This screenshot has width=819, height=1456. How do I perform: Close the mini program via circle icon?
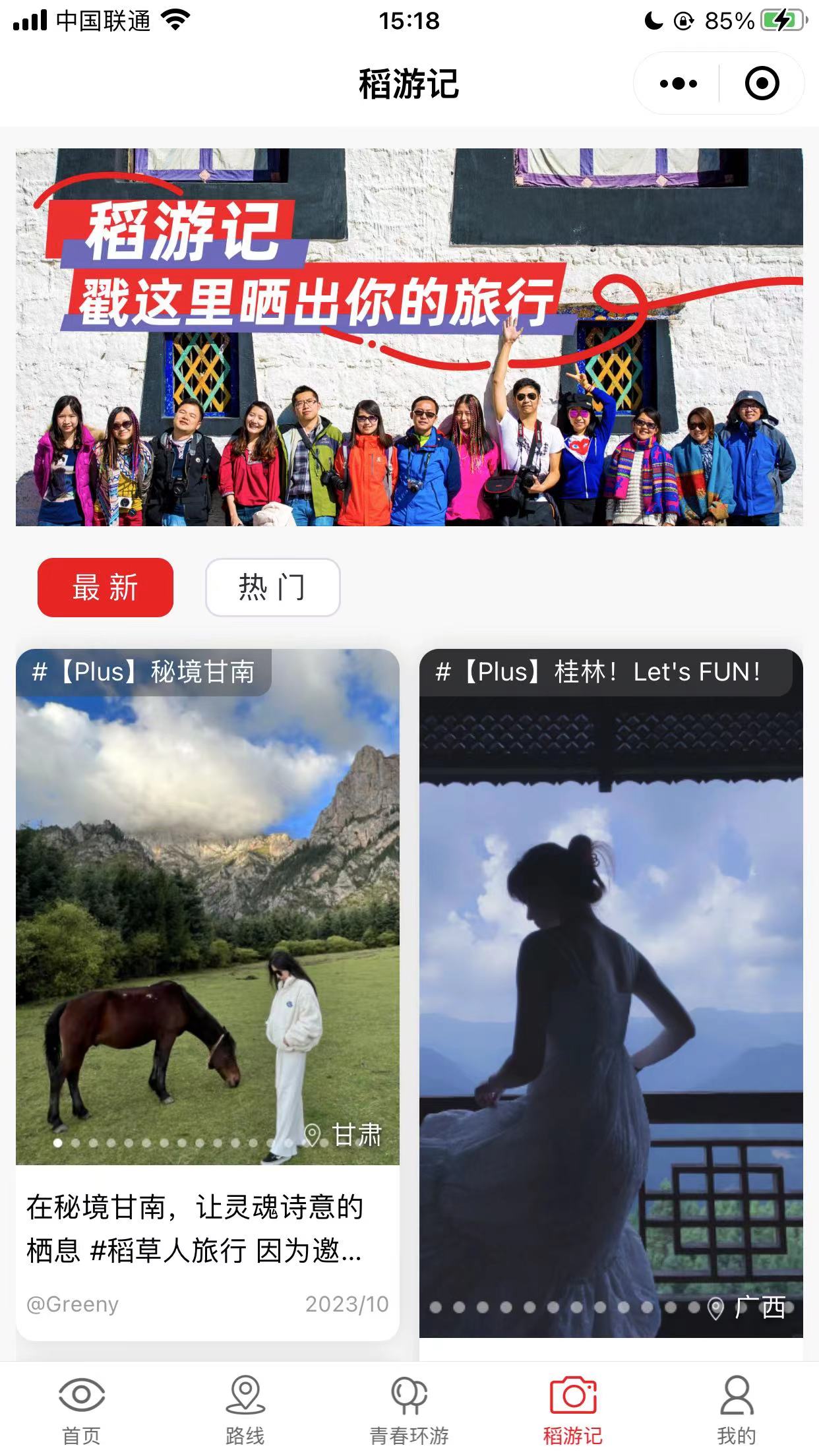762,84
